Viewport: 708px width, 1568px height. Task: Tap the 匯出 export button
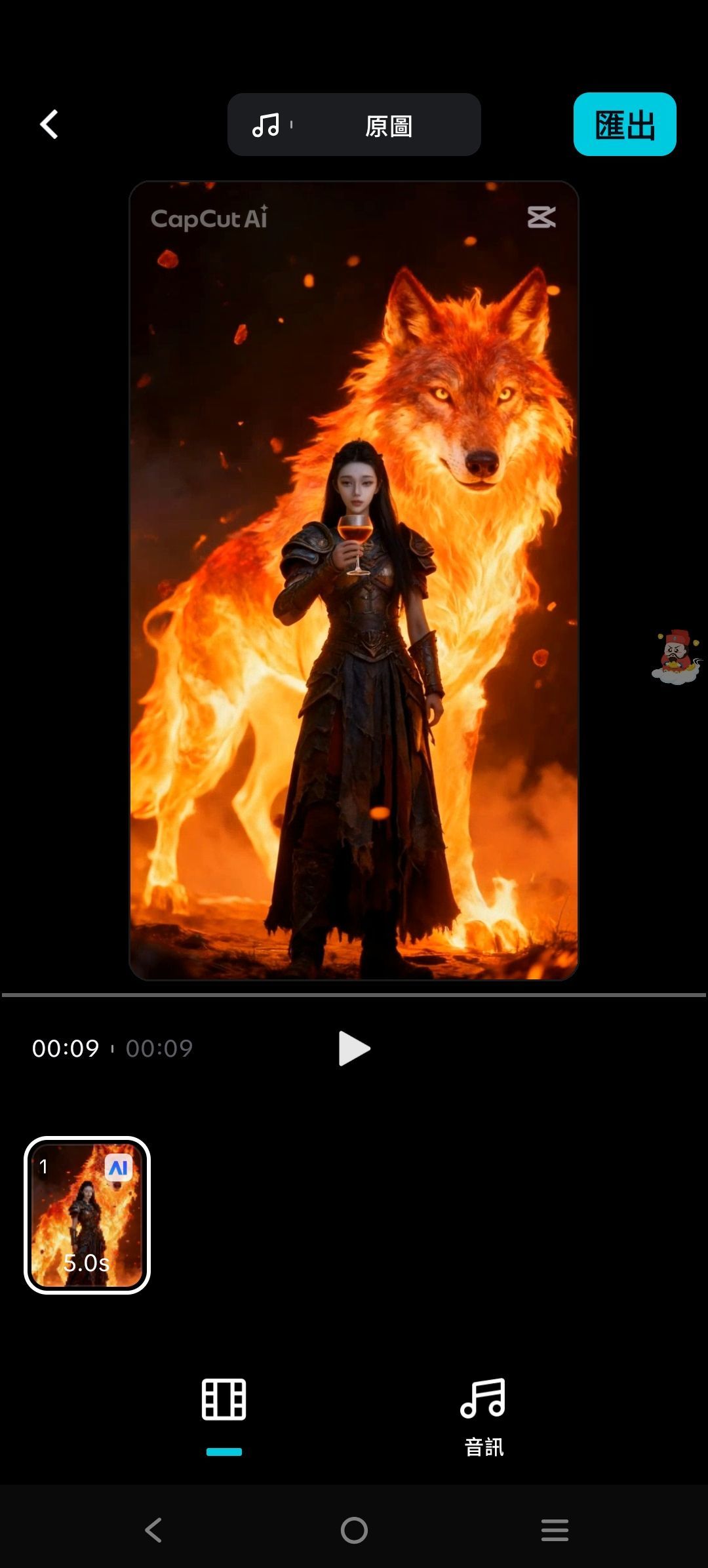tap(624, 125)
